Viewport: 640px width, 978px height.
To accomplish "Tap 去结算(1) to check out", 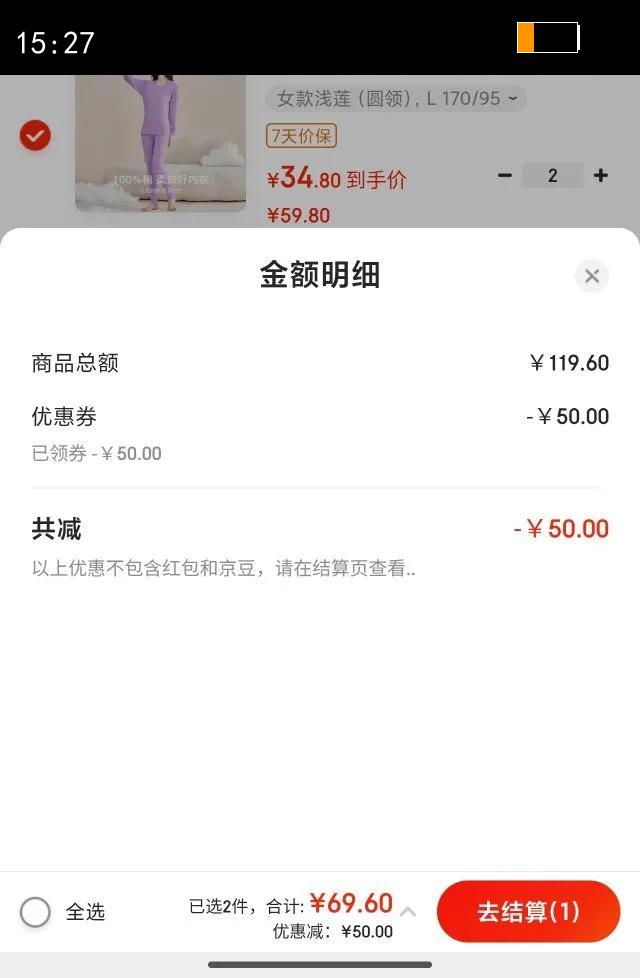I will pyautogui.click(x=528, y=911).
